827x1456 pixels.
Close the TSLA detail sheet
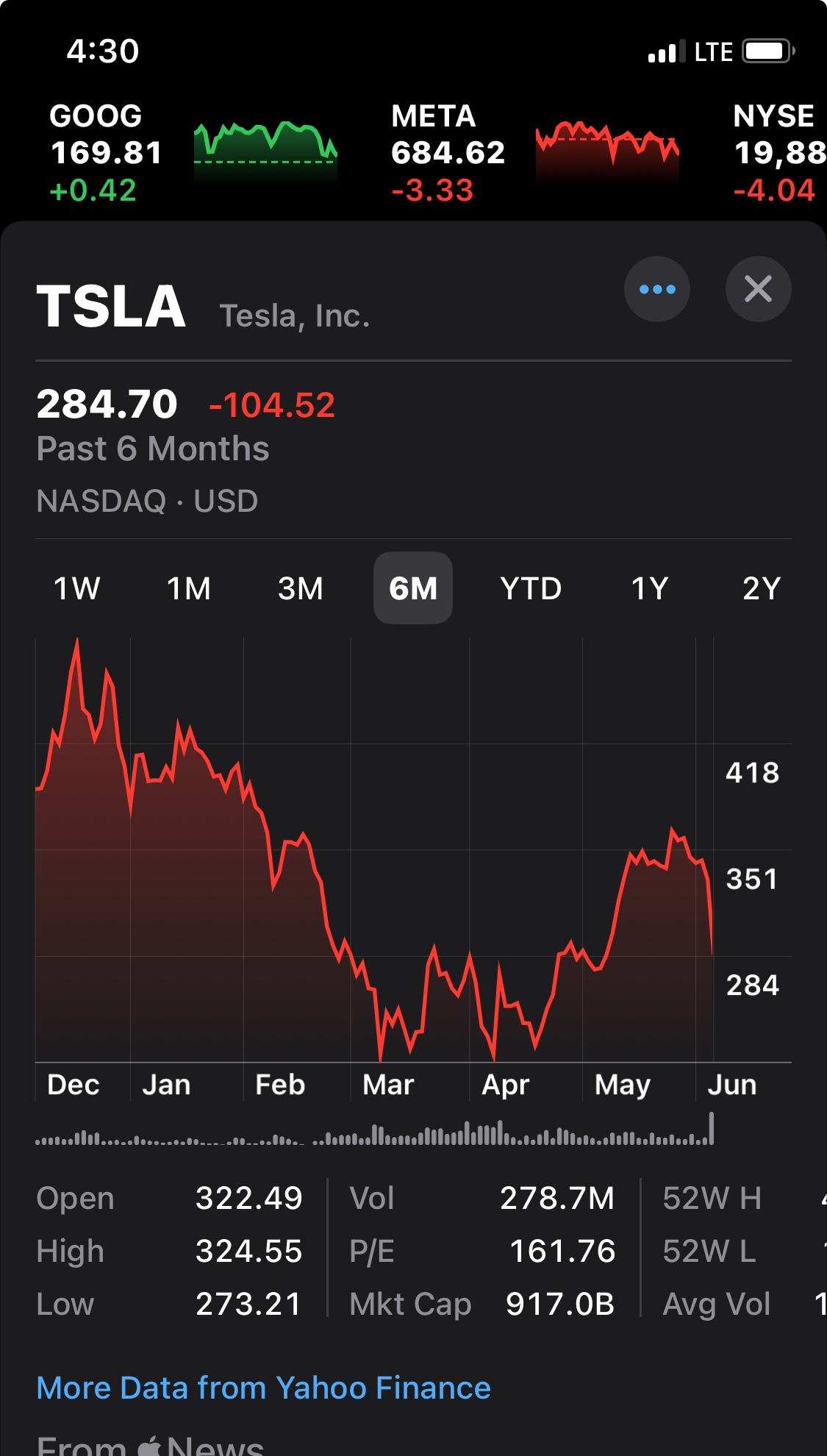tap(758, 289)
